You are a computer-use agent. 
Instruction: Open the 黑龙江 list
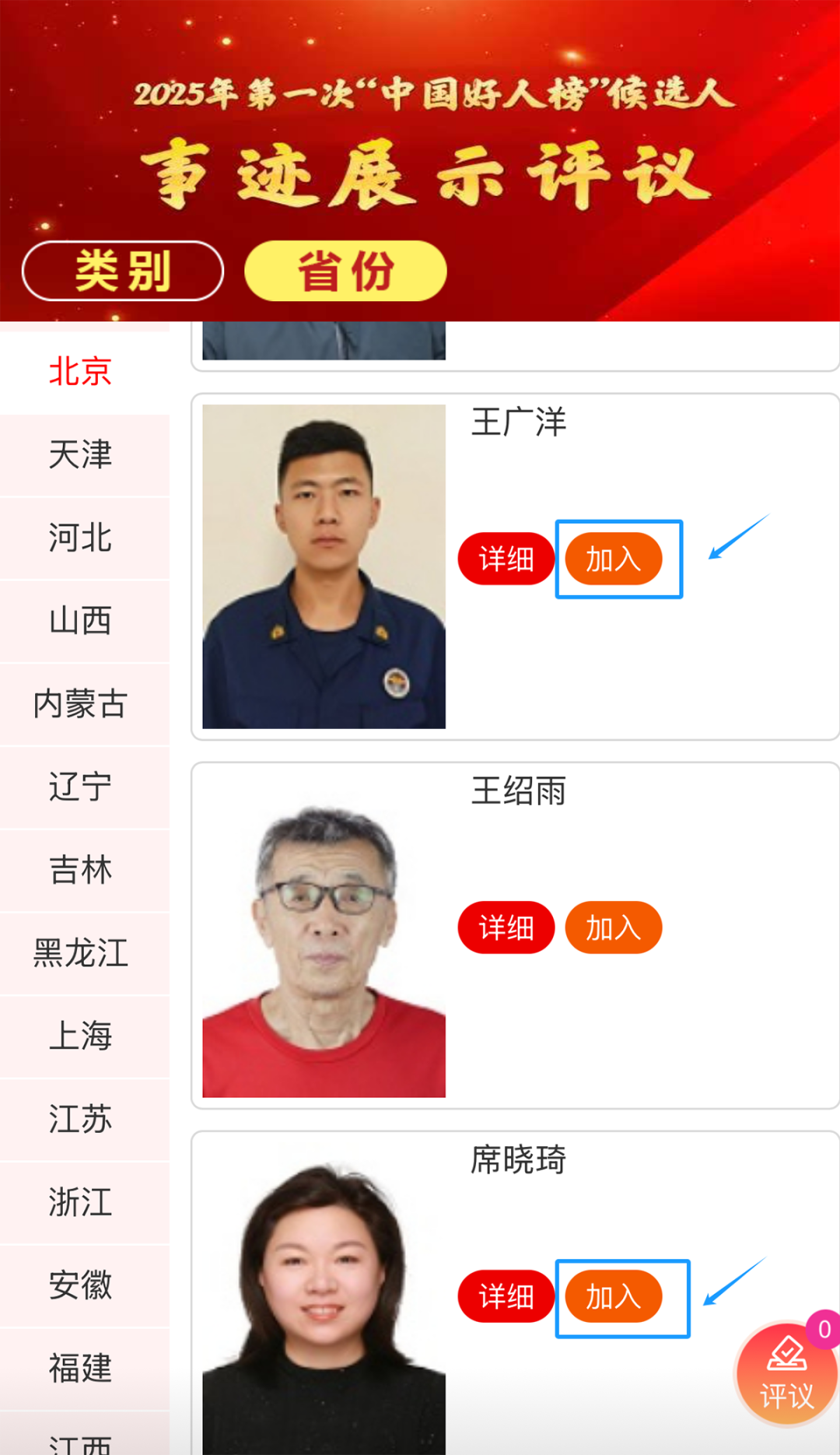coord(81,954)
